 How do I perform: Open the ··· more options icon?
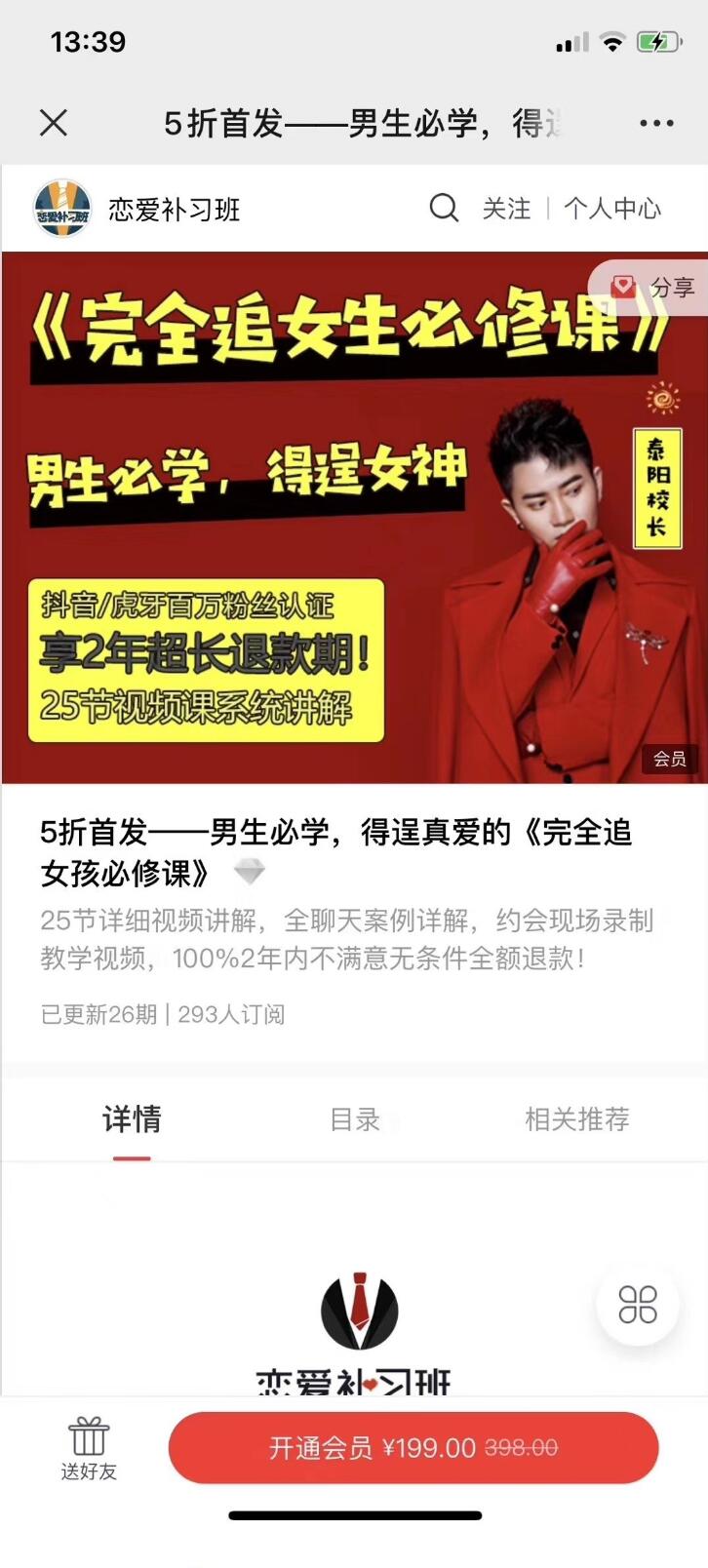click(x=656, y=122)
